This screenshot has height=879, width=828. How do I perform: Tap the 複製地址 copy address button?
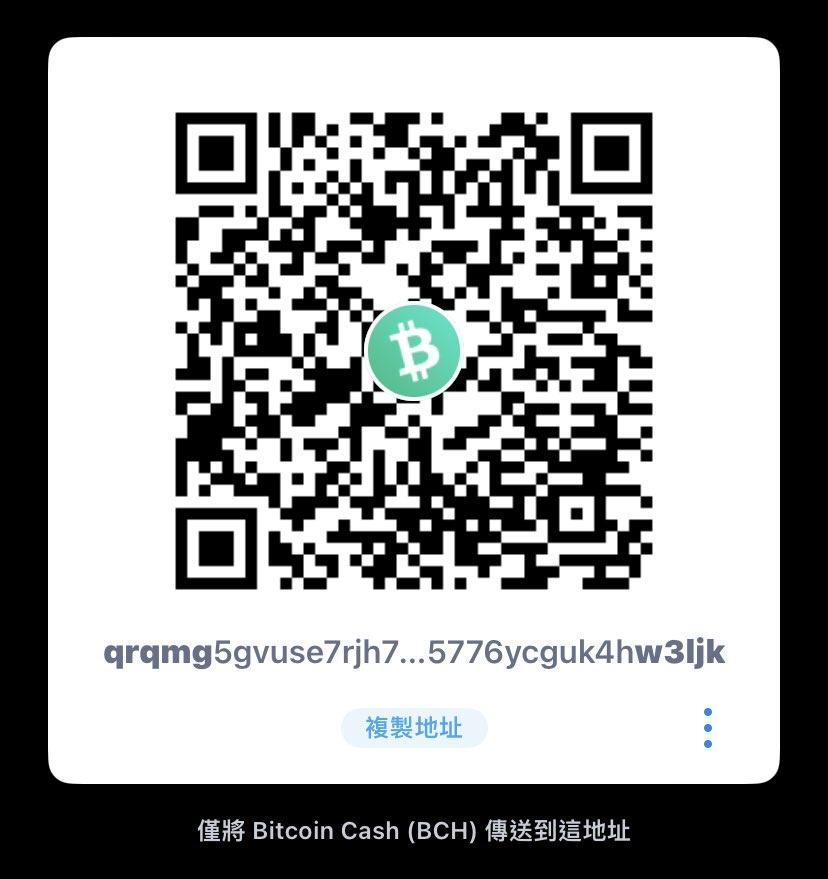tap(414, 728)
